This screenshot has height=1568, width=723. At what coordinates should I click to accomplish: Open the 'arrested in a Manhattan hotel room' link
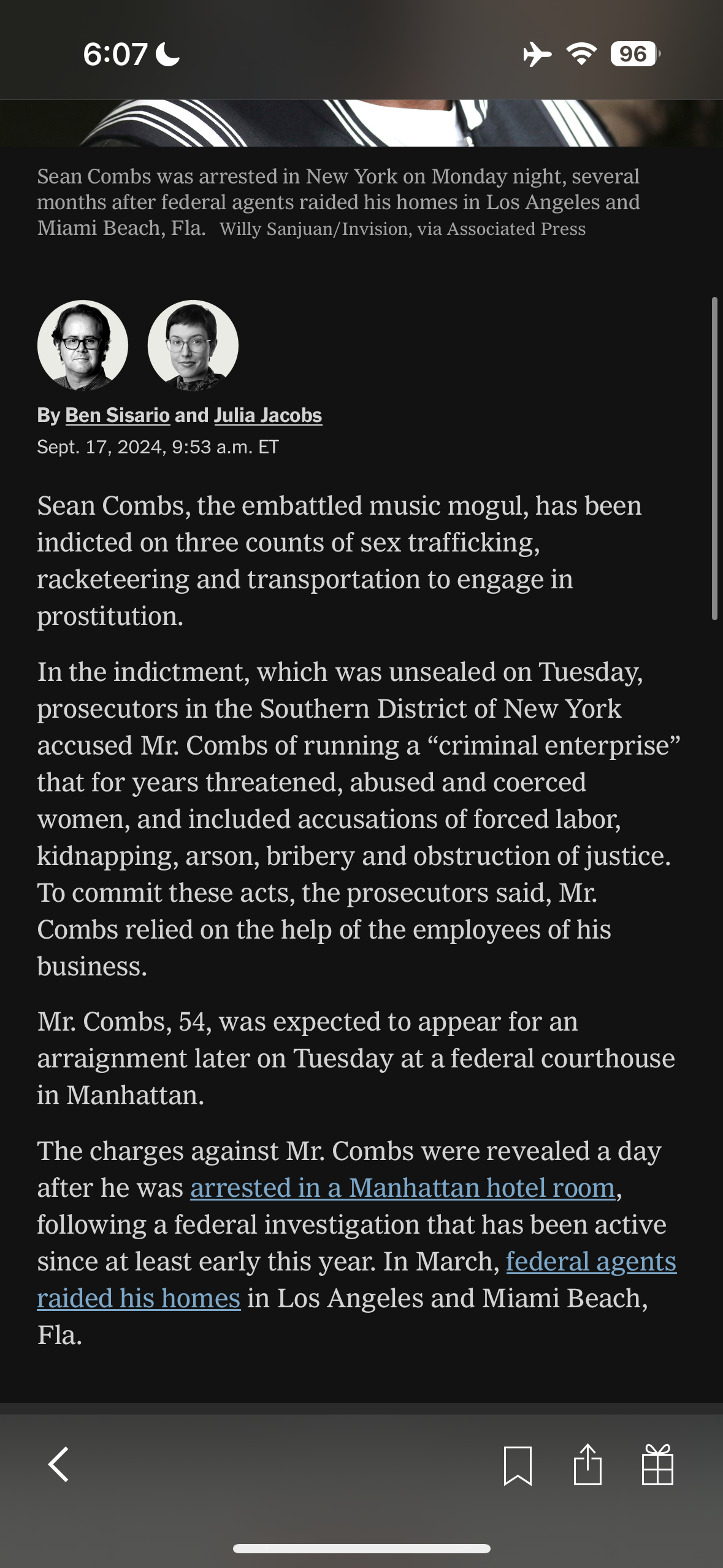(402, 1188)
